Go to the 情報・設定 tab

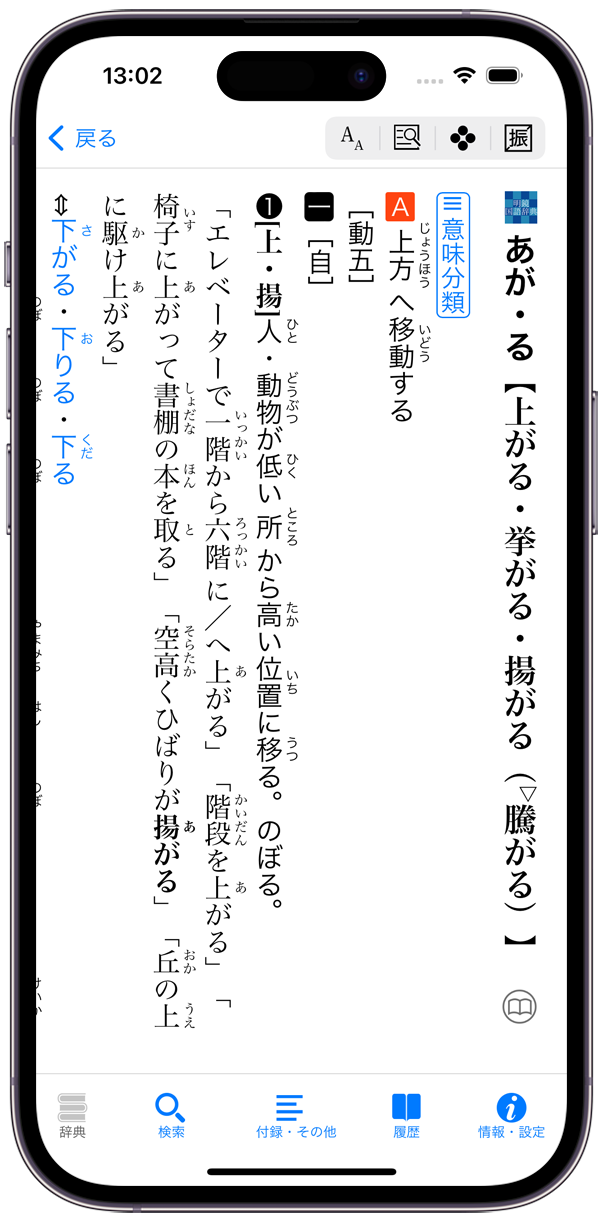511,1115
